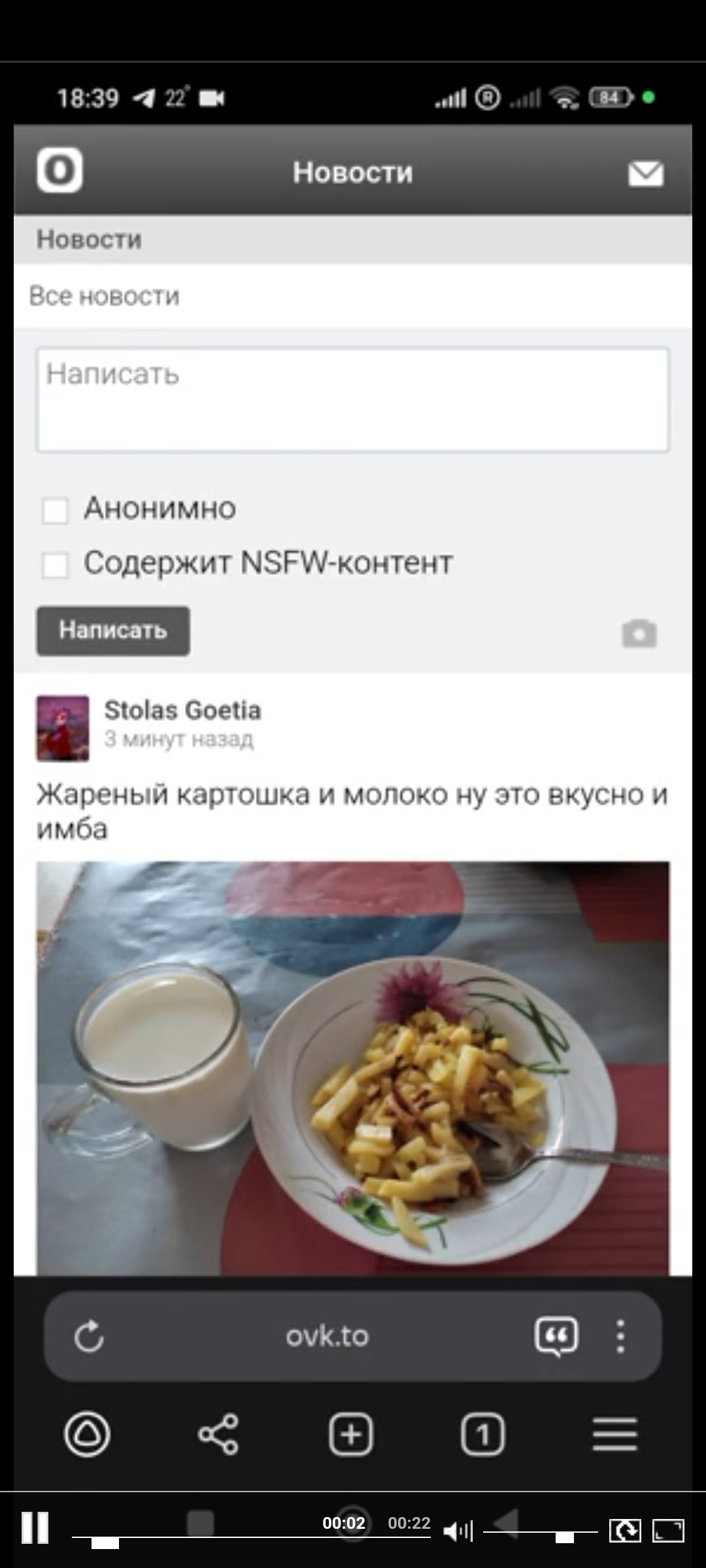Image resolution: width=706 pixels, height=1568 pixels.
Task: Share the page from the browser toolbar
Action: click(x=218, y=1435)
